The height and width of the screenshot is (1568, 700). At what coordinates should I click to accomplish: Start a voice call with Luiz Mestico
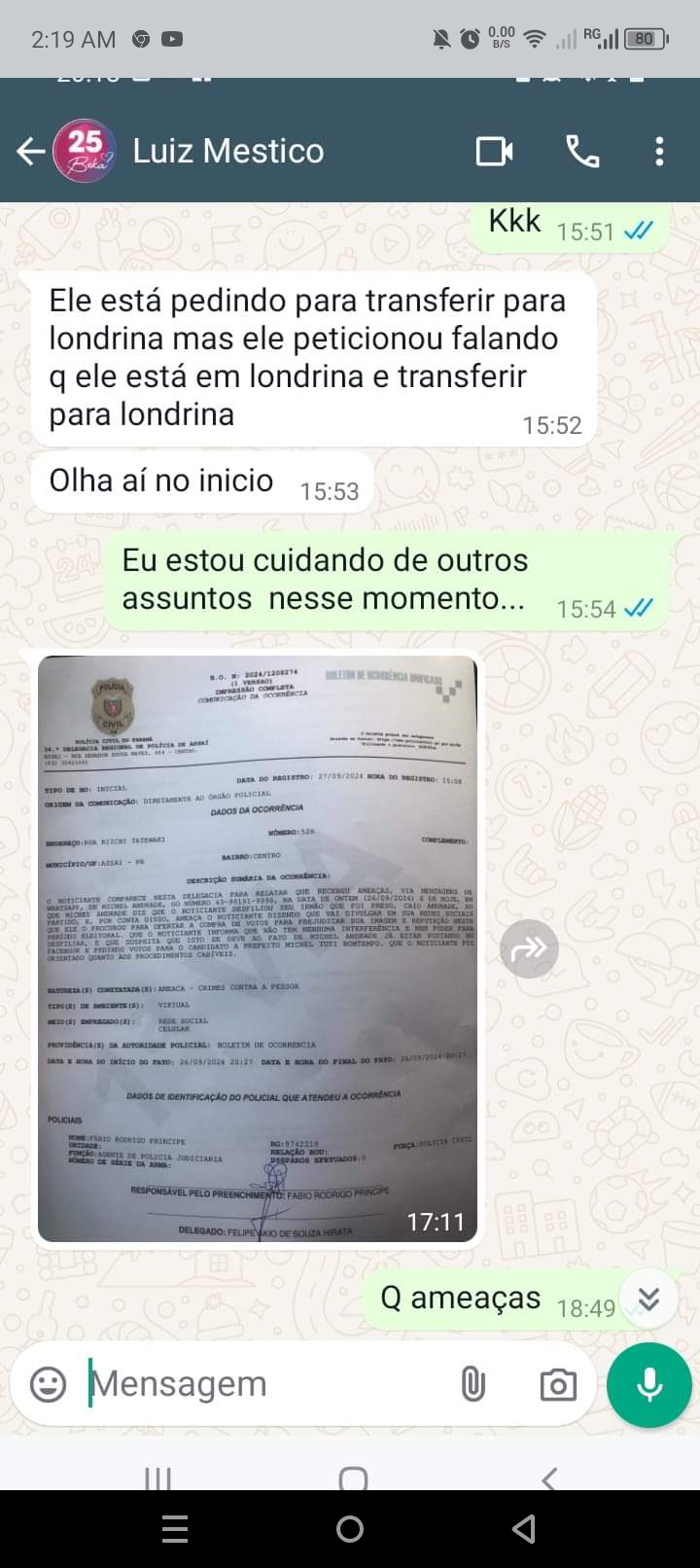pyautogui.click(x=582, y=151)
